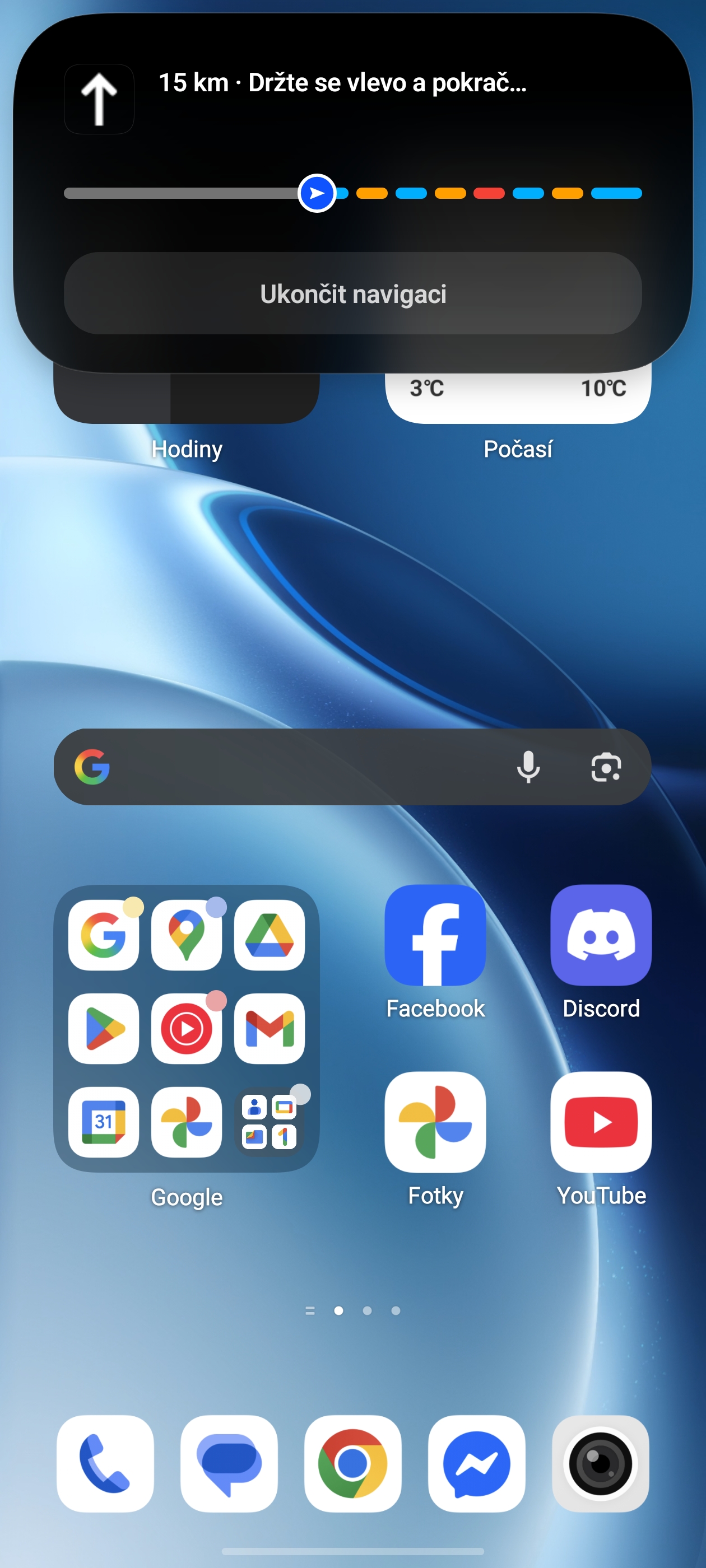Screen dimensions: 706x1568
Task: Start voice search with the microphone
Action: tap(527, 767)
